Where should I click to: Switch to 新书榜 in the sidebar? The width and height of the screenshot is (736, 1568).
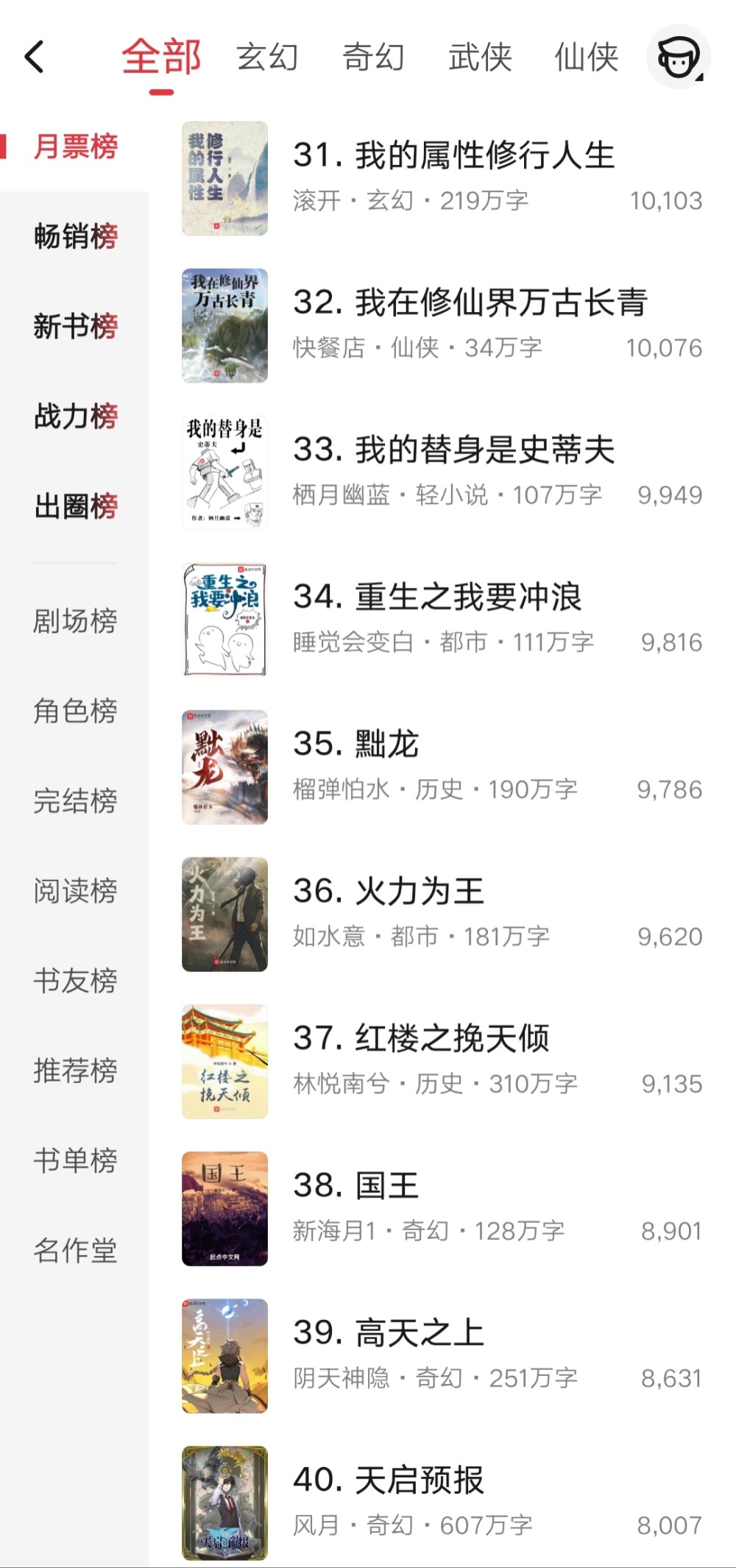tap(75, 326)
